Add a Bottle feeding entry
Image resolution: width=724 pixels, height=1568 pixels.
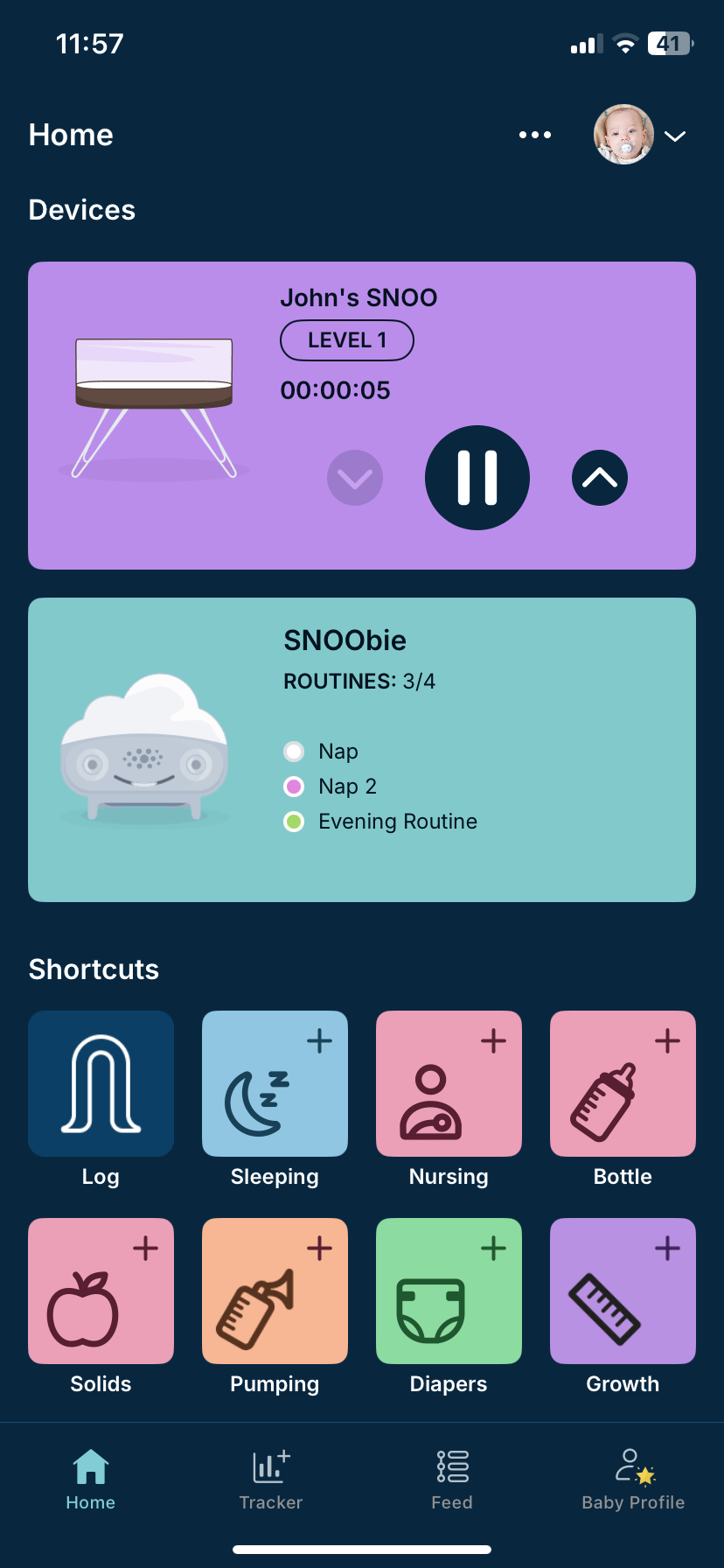[x=623, y=1083]
